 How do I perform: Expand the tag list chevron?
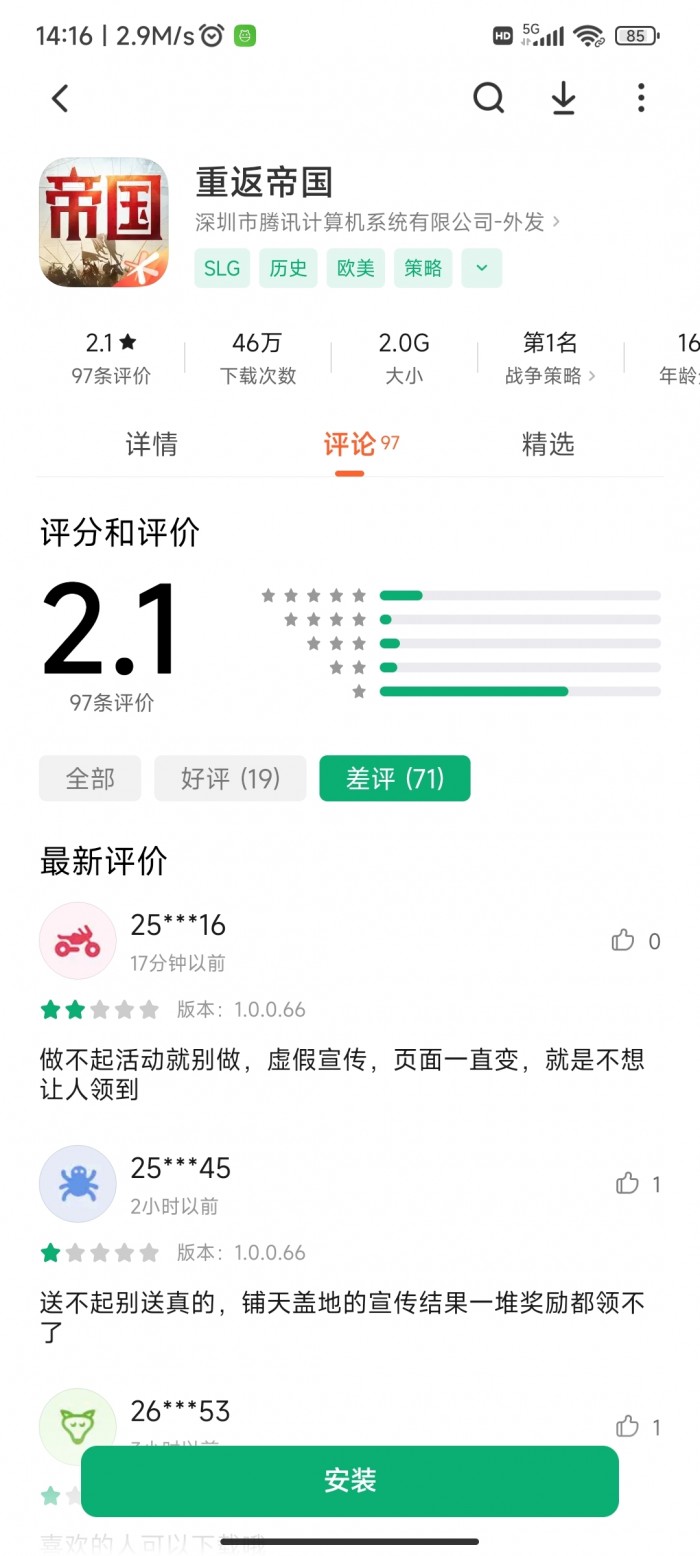pos(482,268)
